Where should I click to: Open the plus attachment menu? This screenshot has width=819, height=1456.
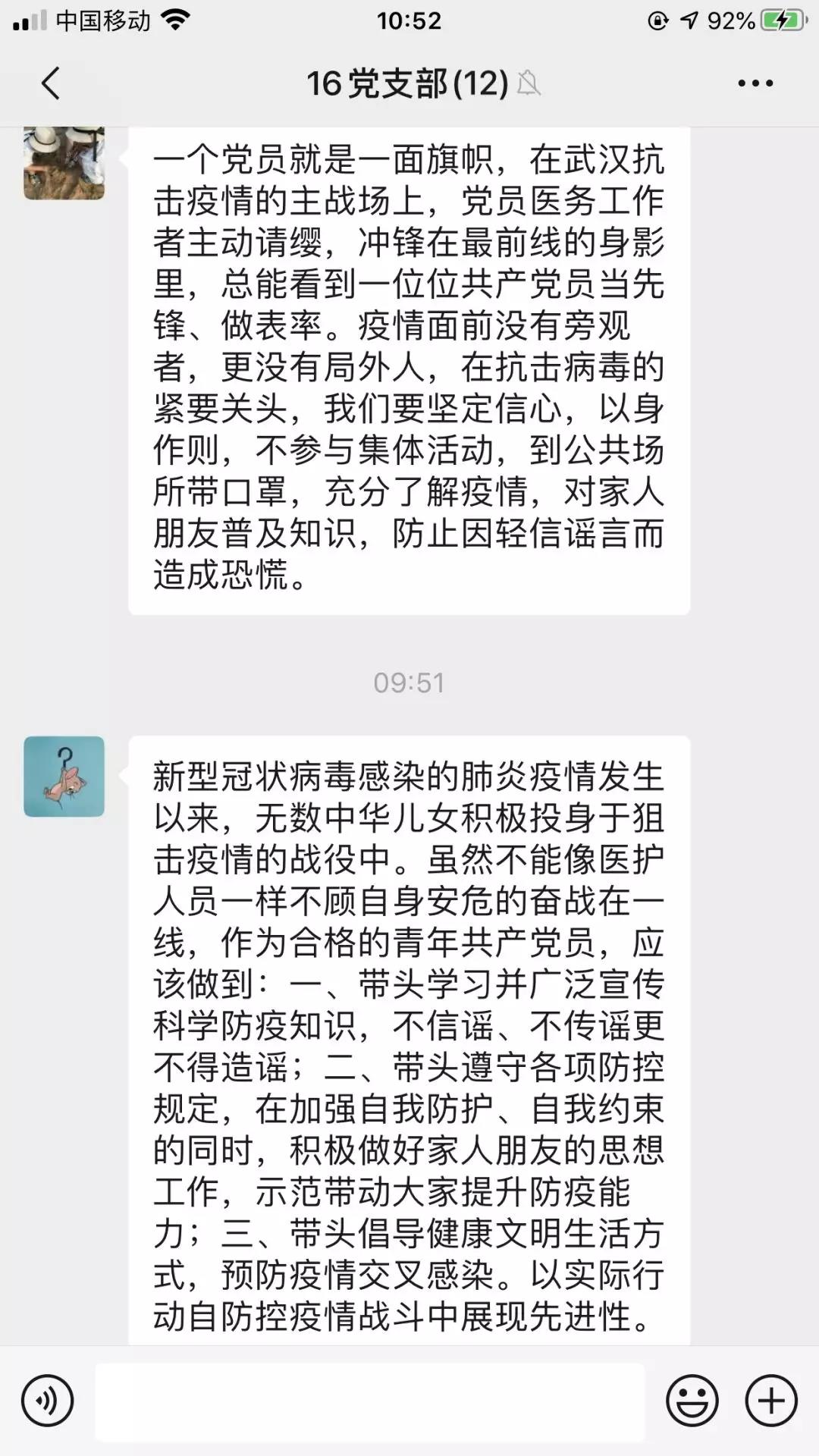click(771, 1401)
